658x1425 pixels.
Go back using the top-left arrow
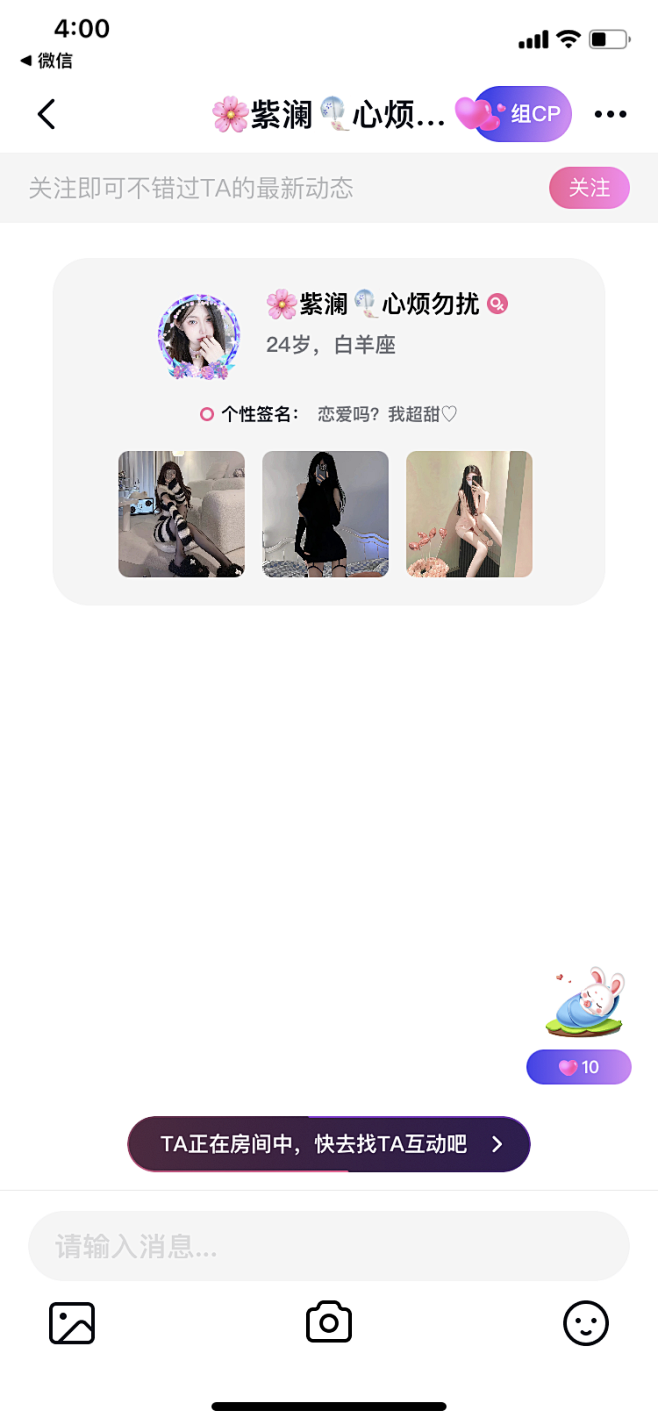point(46,114)
